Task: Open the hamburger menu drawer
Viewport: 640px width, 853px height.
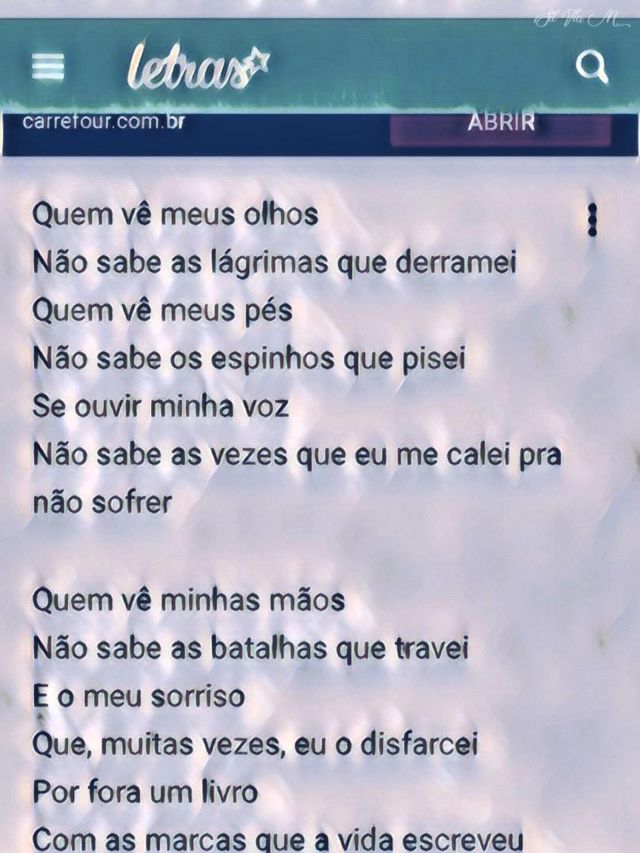Action: (x=47, y=67)
